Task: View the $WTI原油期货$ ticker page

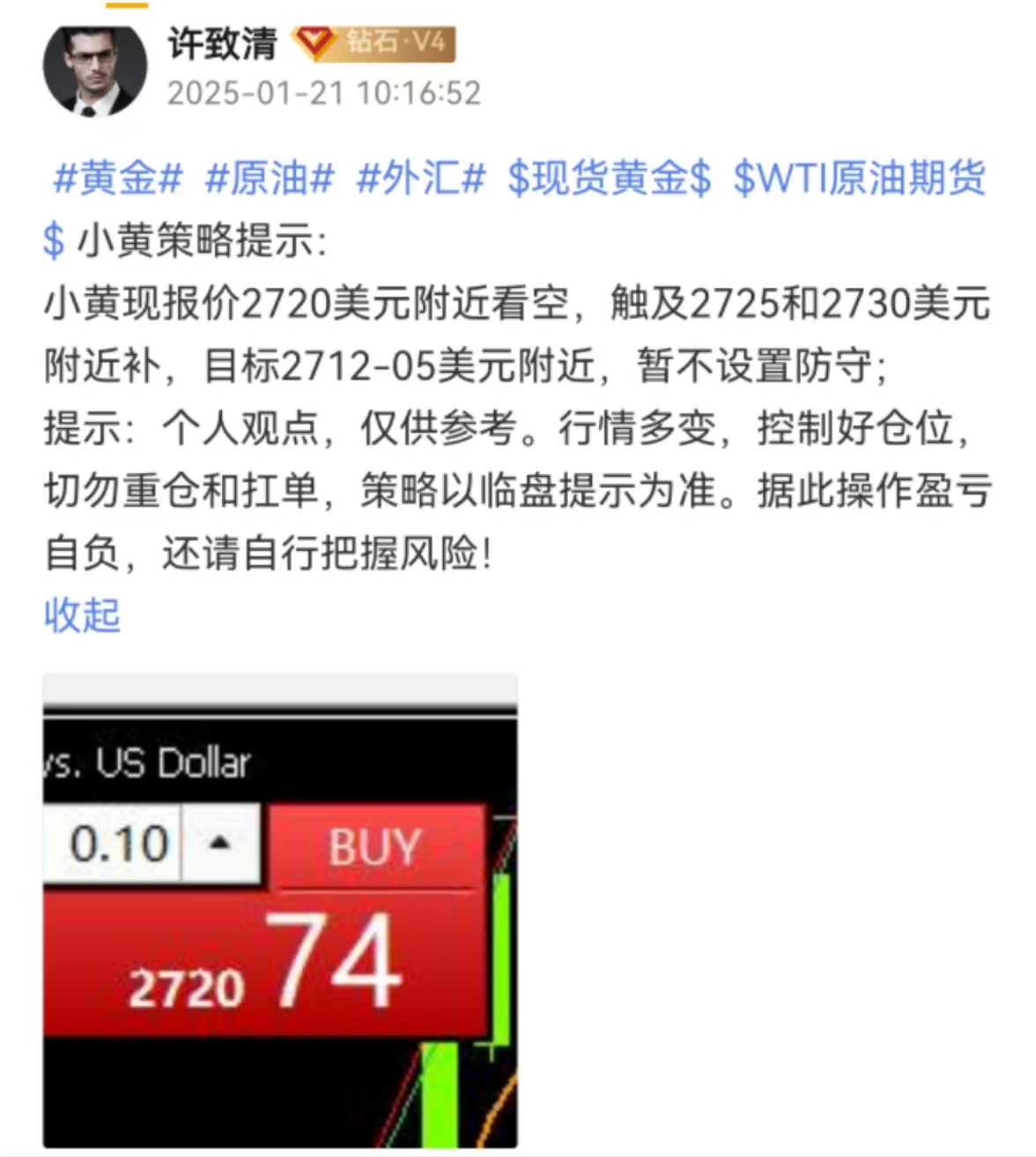Action: (x=859, y=179)
